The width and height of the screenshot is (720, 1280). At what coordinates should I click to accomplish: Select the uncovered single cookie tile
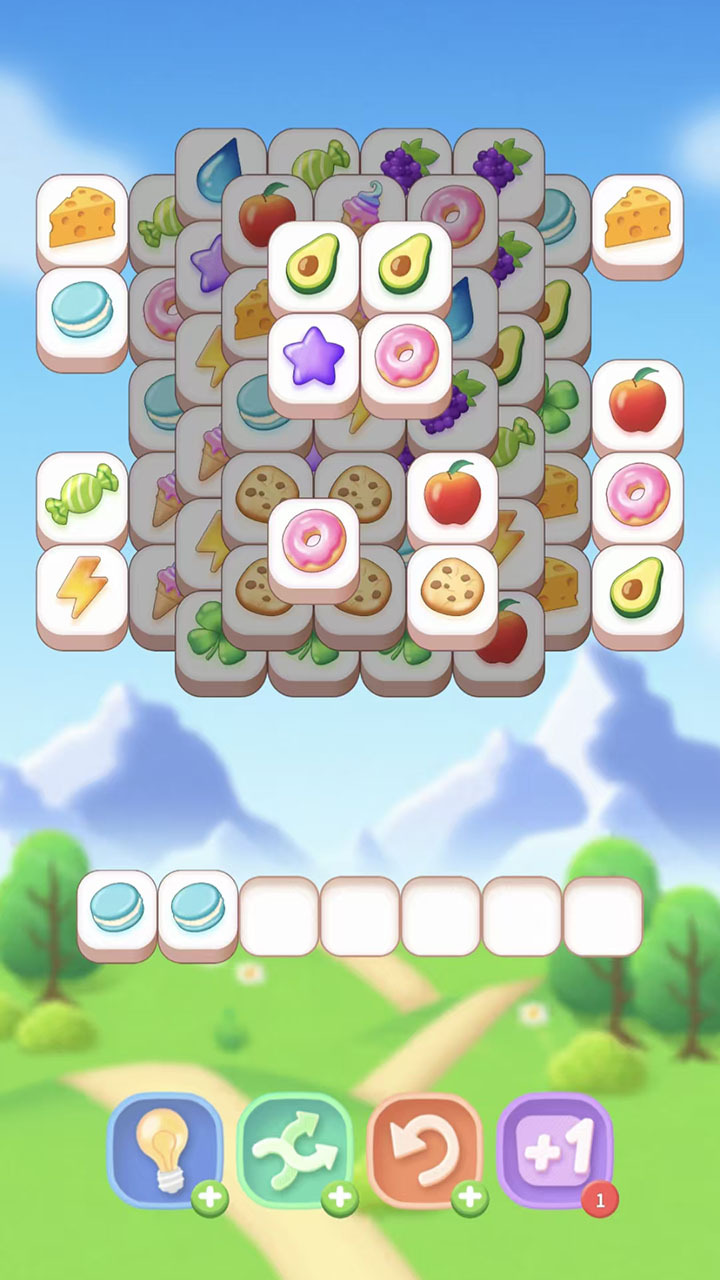click(452, 586)
